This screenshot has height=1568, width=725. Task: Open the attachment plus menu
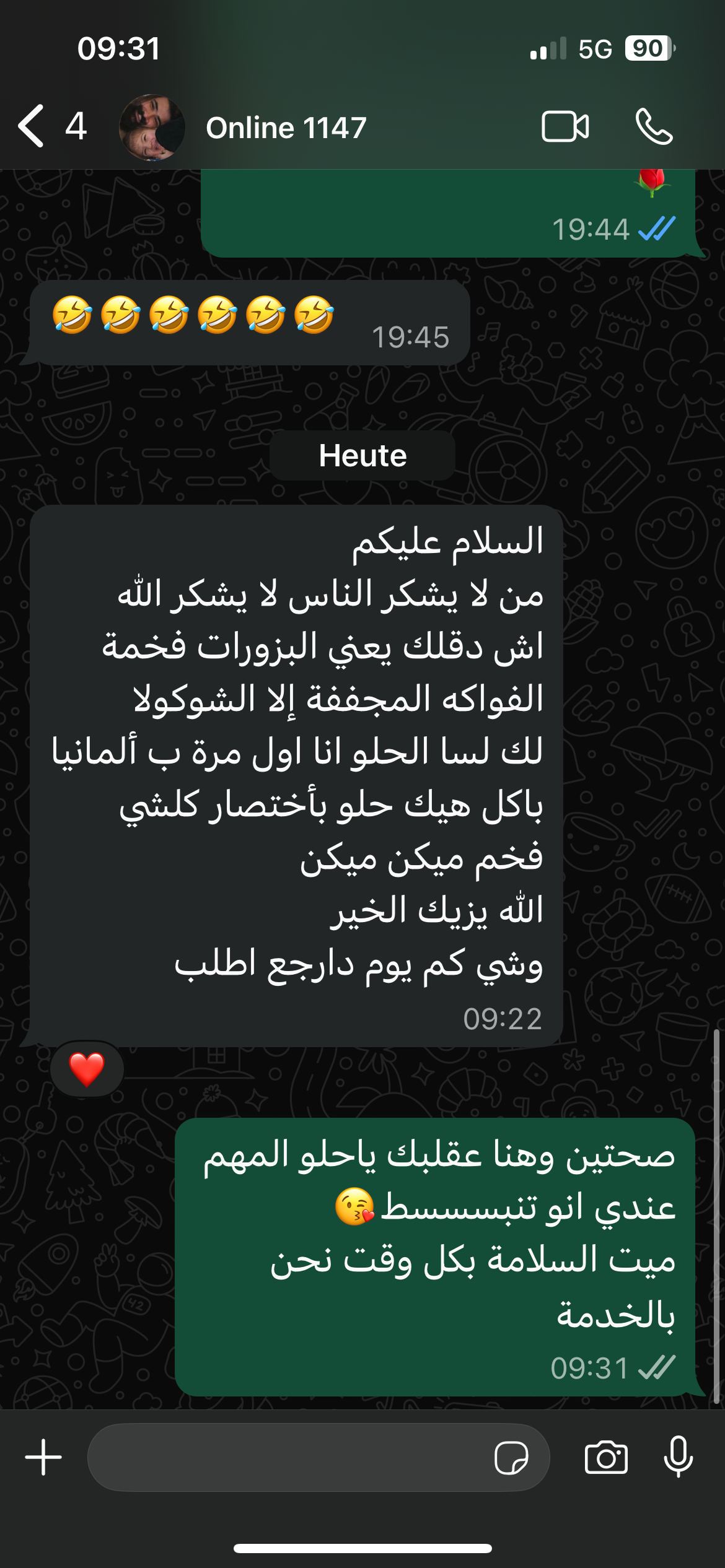pyautogui.click(x=43, y=1457)
